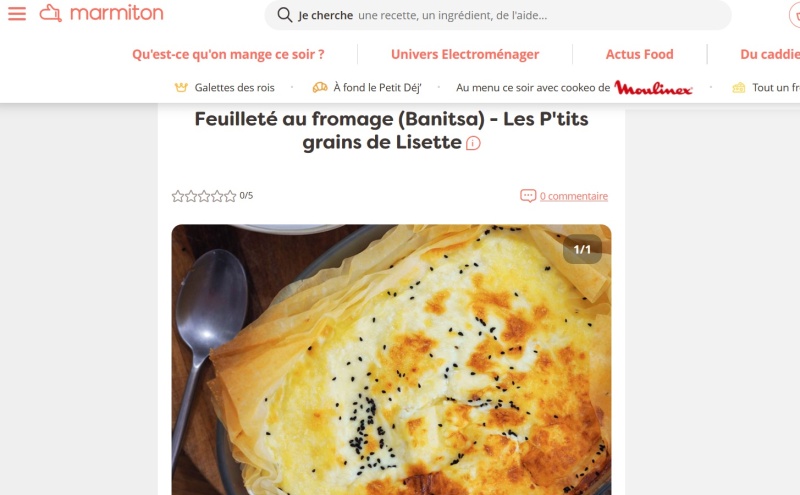Open the Galettes des rois link
800x495 pixels.
[231, 88]
